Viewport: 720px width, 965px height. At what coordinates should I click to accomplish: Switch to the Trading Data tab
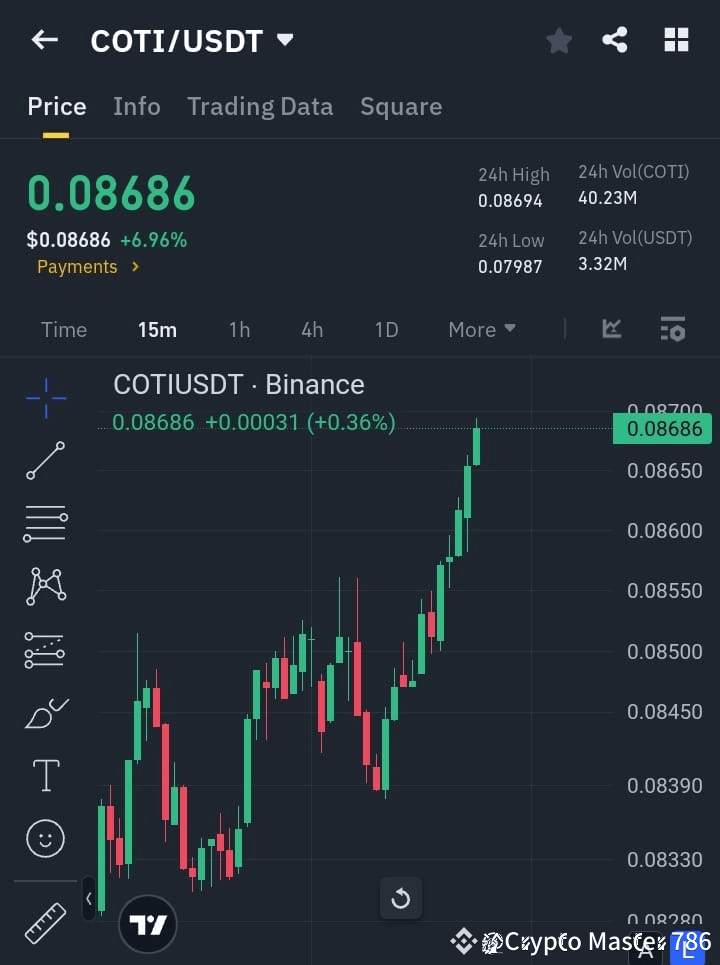[x=260, y=106]
